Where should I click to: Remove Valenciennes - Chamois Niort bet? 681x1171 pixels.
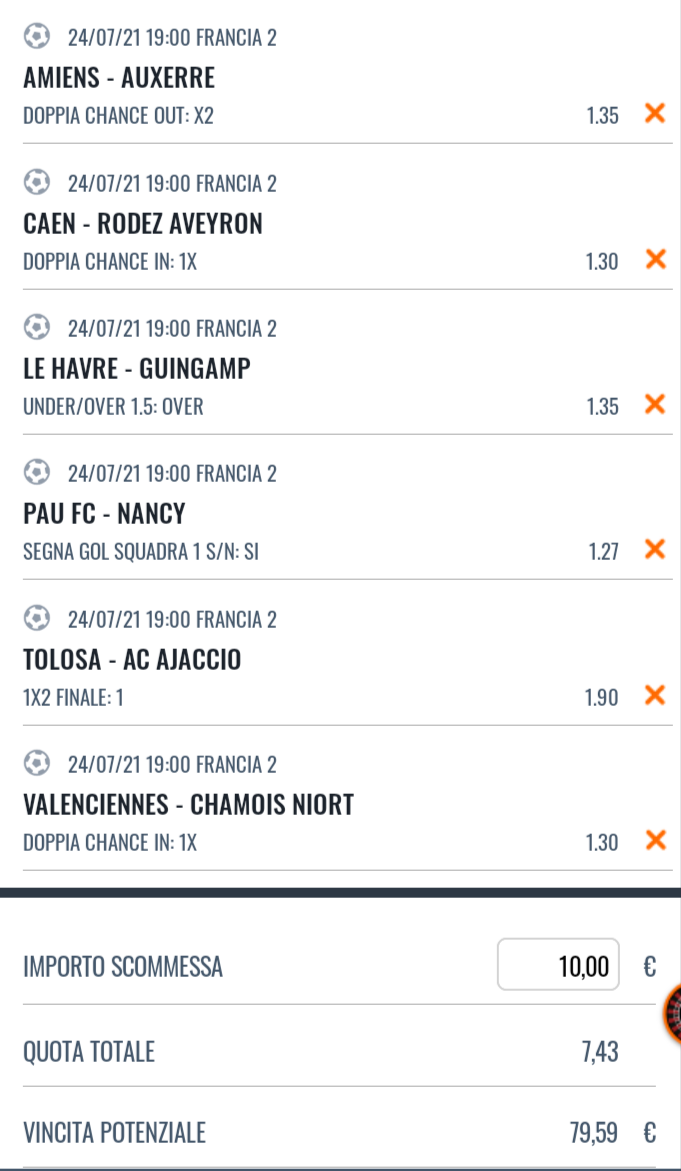655,841
